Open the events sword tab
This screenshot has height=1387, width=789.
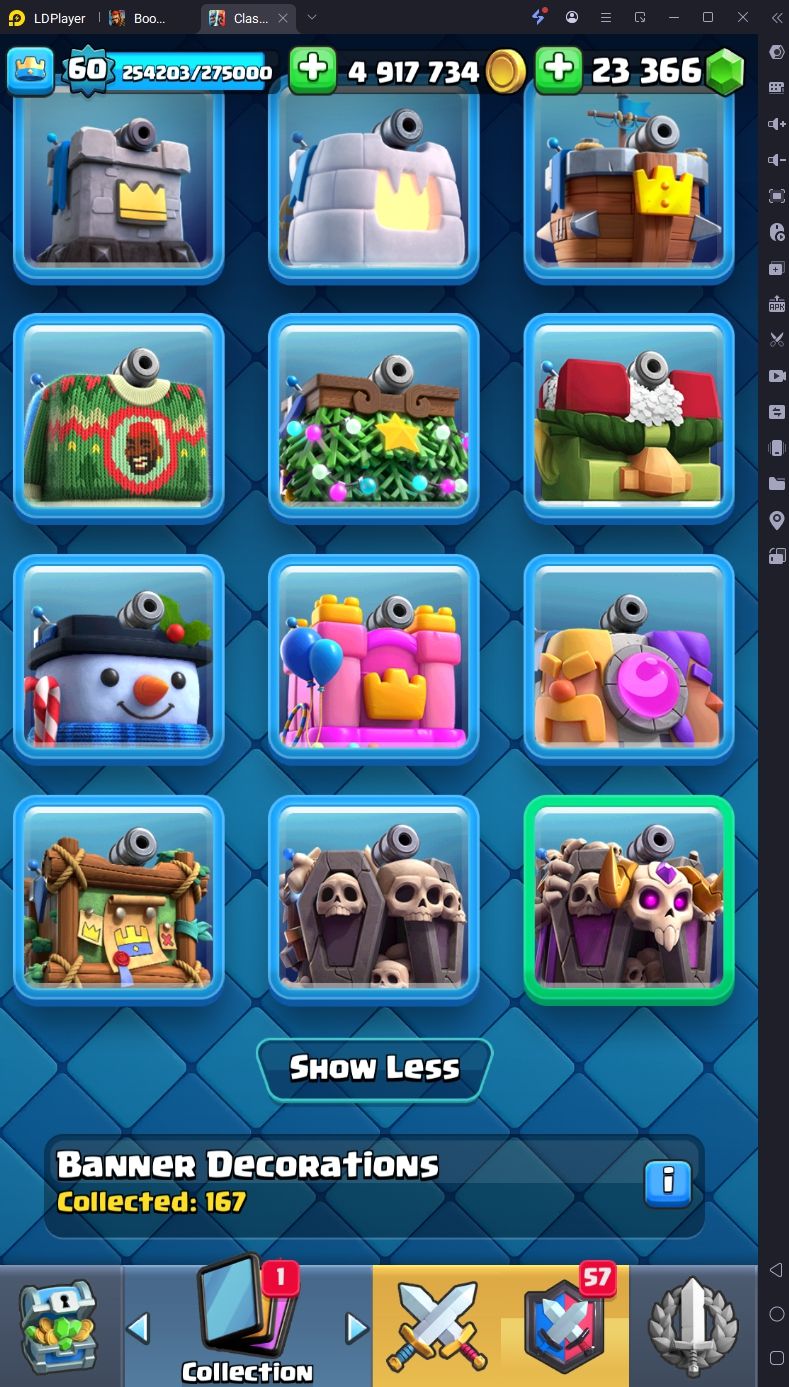tap(693, 1325)
